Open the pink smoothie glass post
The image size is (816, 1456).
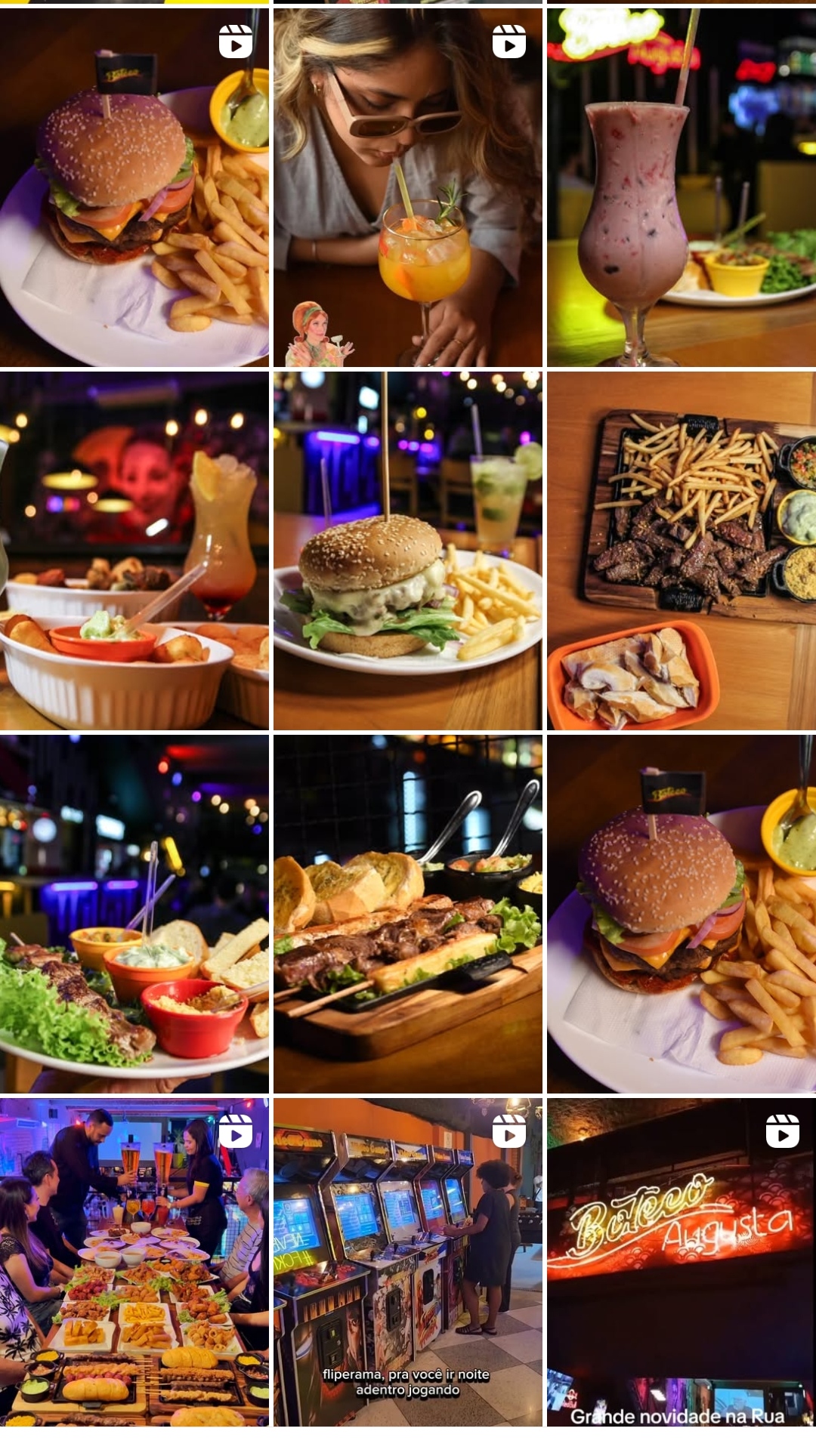(682, 187)
